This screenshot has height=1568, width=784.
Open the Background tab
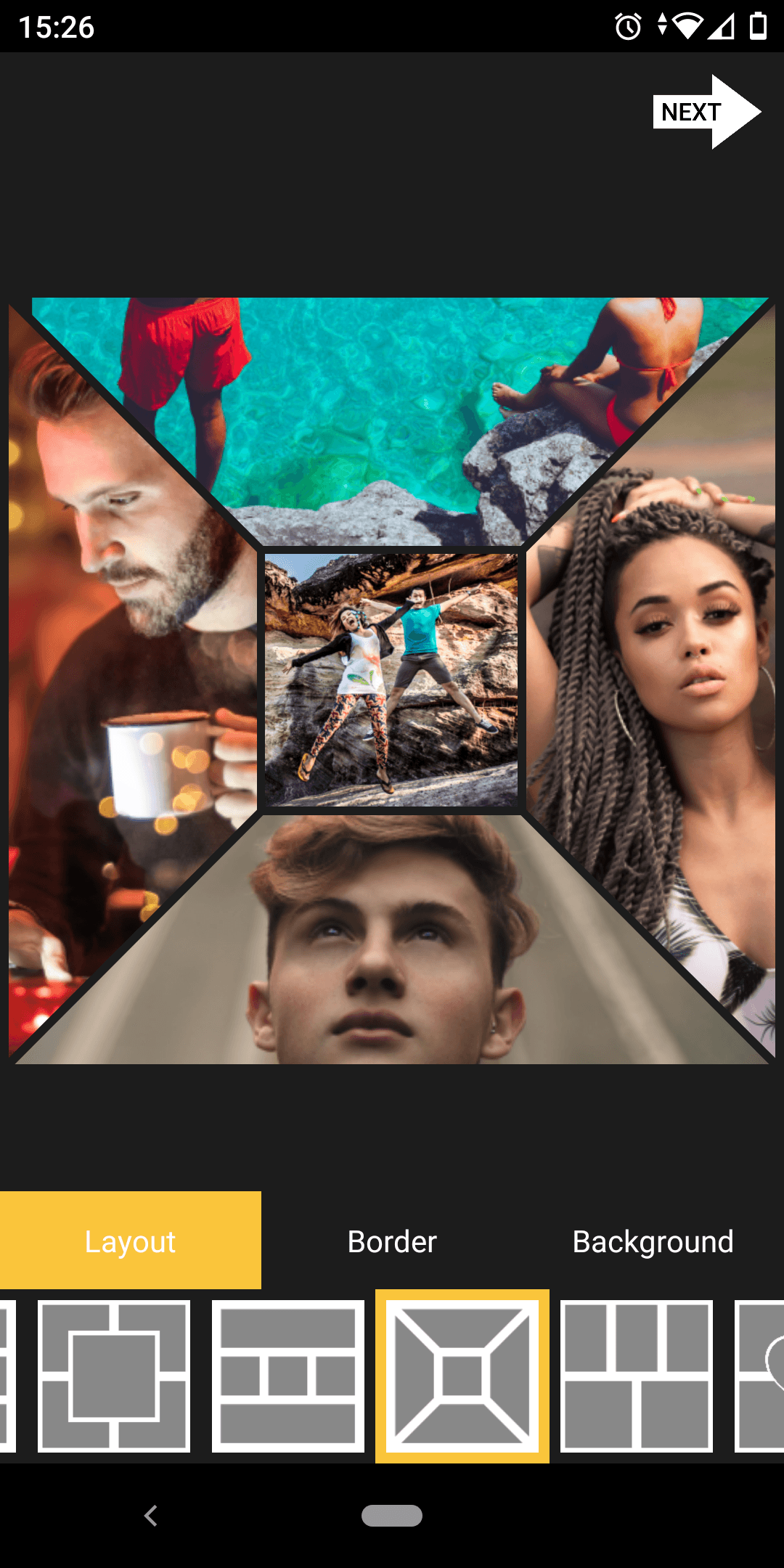(x=653, y=1241)
